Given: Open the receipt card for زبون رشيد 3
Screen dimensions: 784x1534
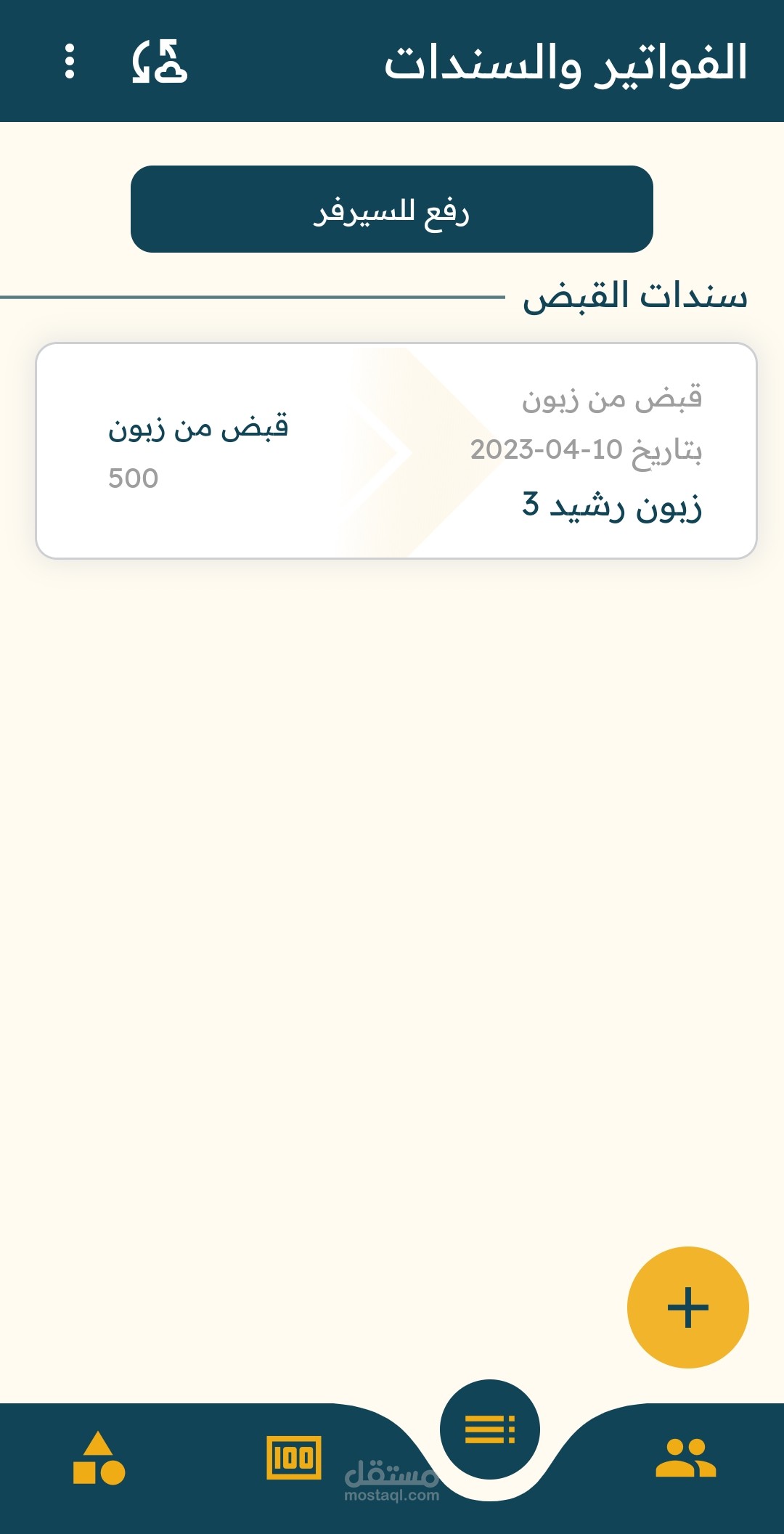Looking at the screenshot, I should click(x=396, y=451).
